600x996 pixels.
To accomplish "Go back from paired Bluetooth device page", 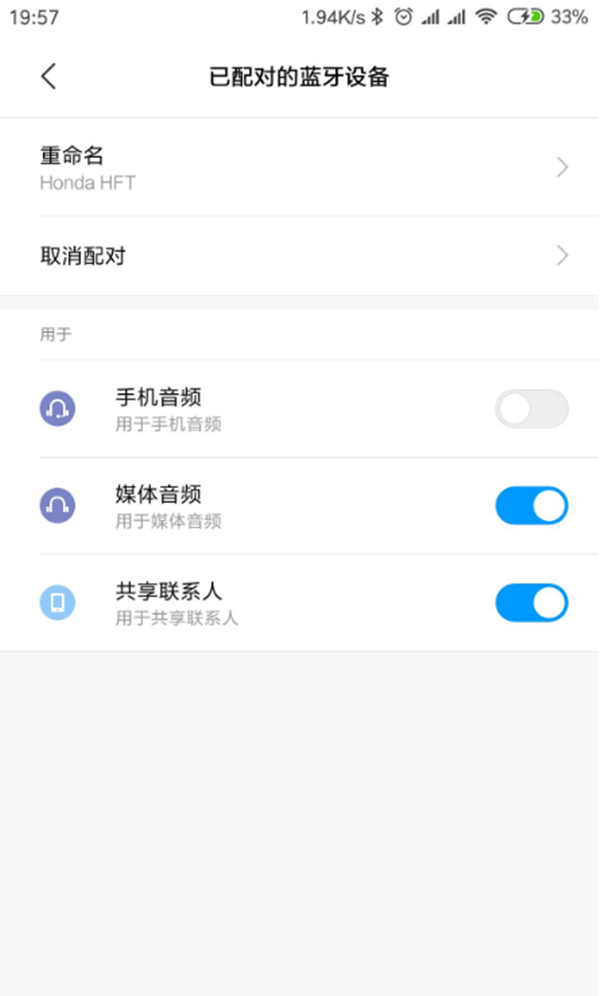I will (x=49, y=77).
